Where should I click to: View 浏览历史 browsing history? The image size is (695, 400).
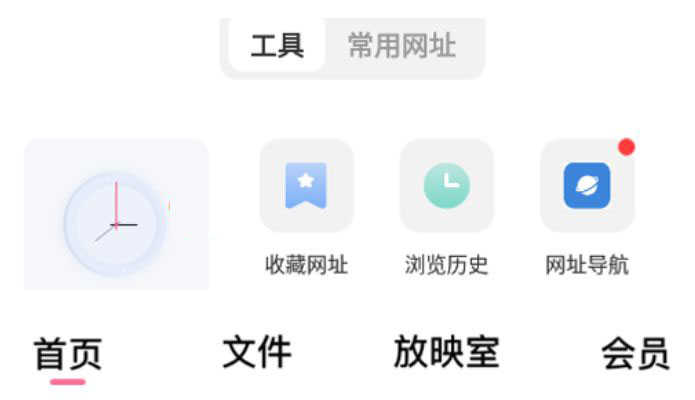[446, 187]
